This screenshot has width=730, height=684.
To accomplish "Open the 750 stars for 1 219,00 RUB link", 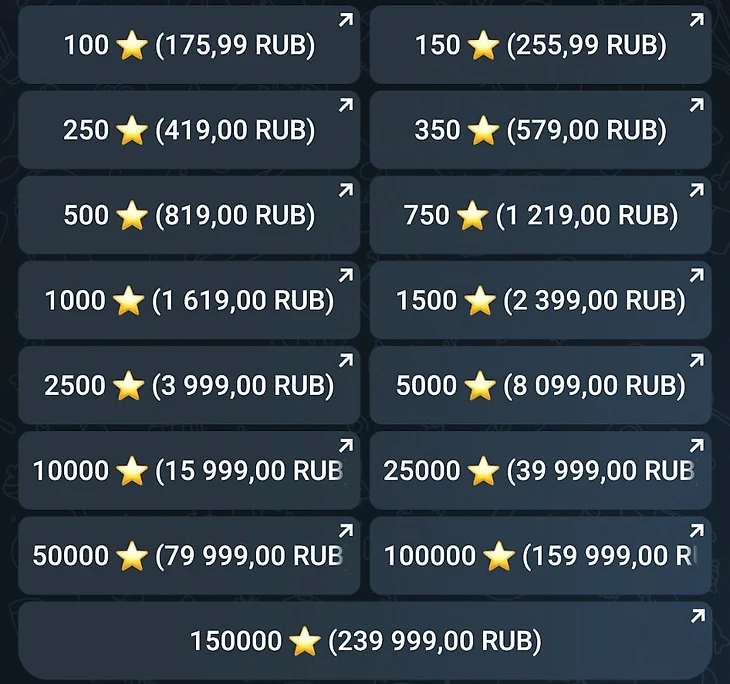I will tap(540, 215).
